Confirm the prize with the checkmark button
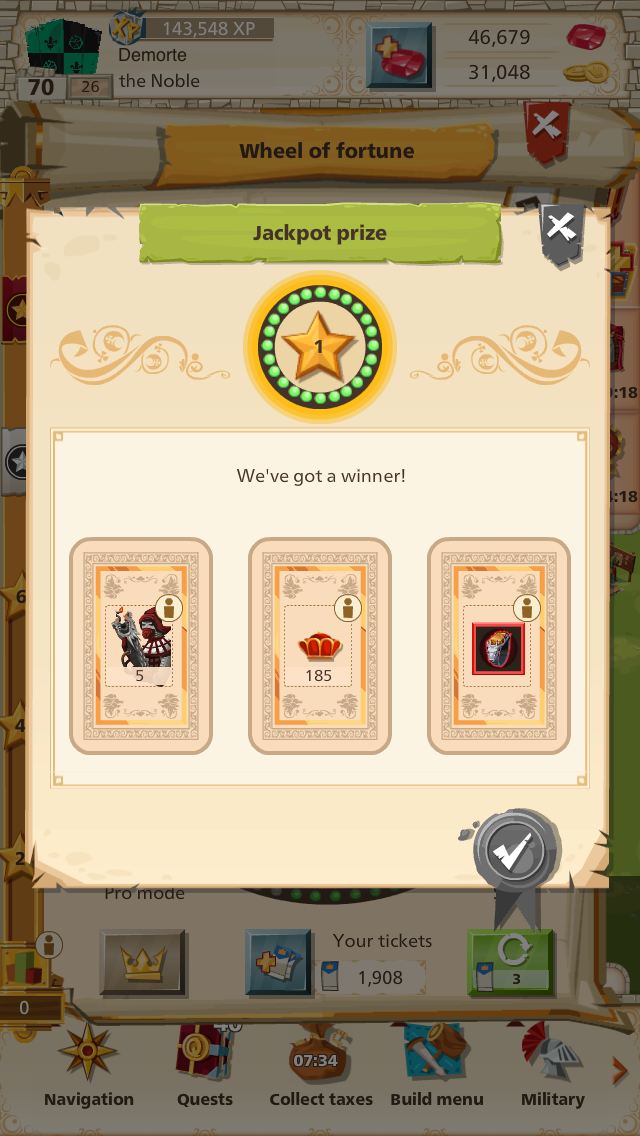This screenshot has height=1136, width=640. click(x=516, y=853)
